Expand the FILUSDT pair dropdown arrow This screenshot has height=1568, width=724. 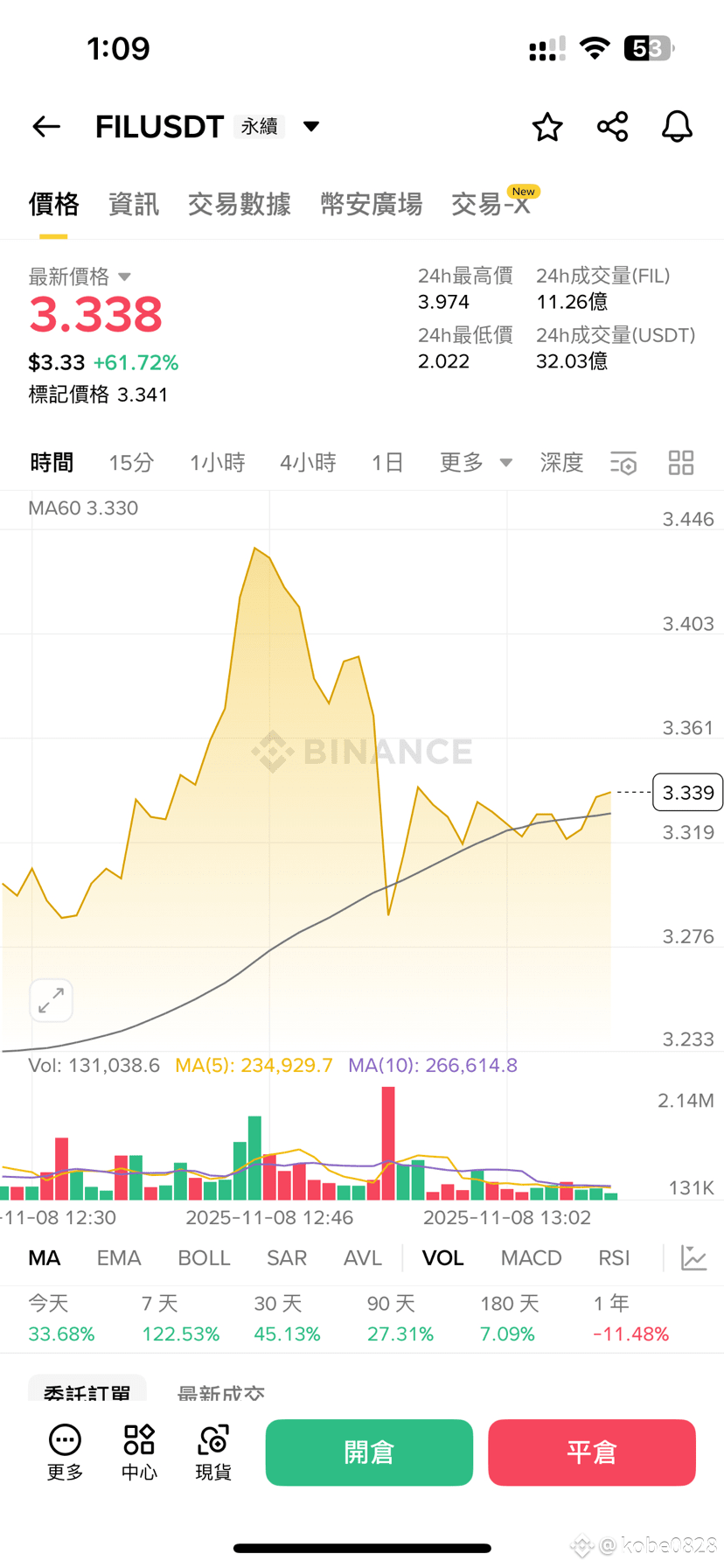point(311,127)
